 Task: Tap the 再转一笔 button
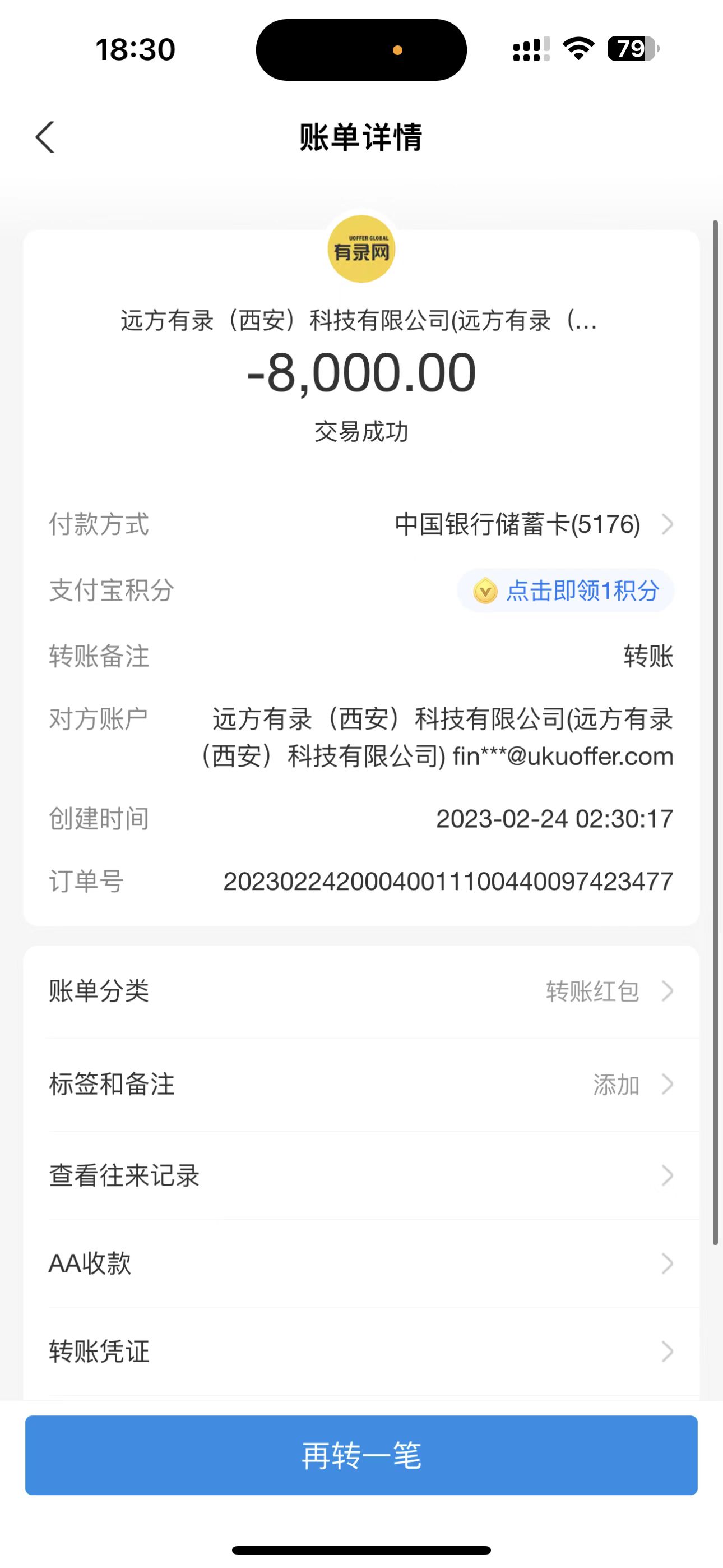pyautogui.click(x=361, y=1455)
